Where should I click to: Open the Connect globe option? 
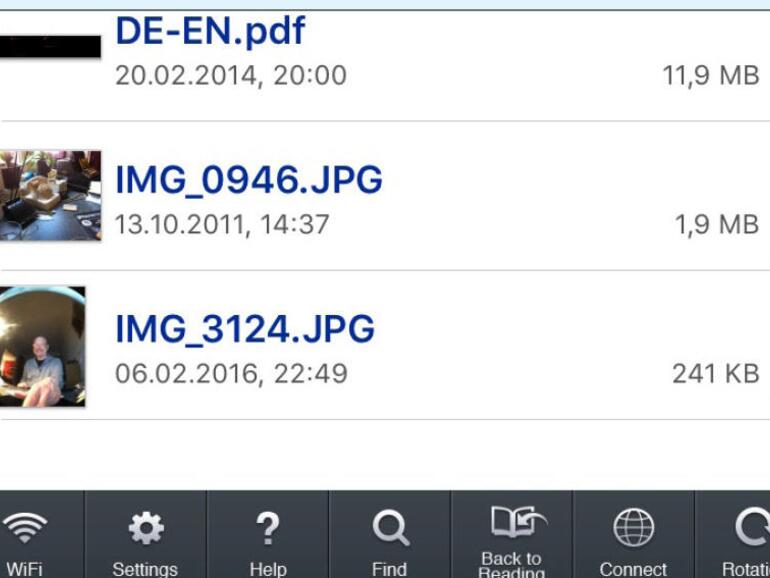633,538
